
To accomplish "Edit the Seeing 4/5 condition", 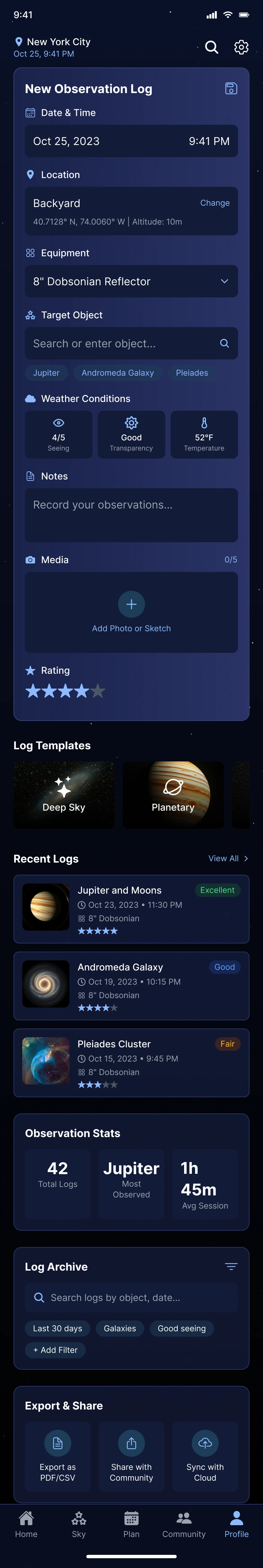I will coord(58,434).
